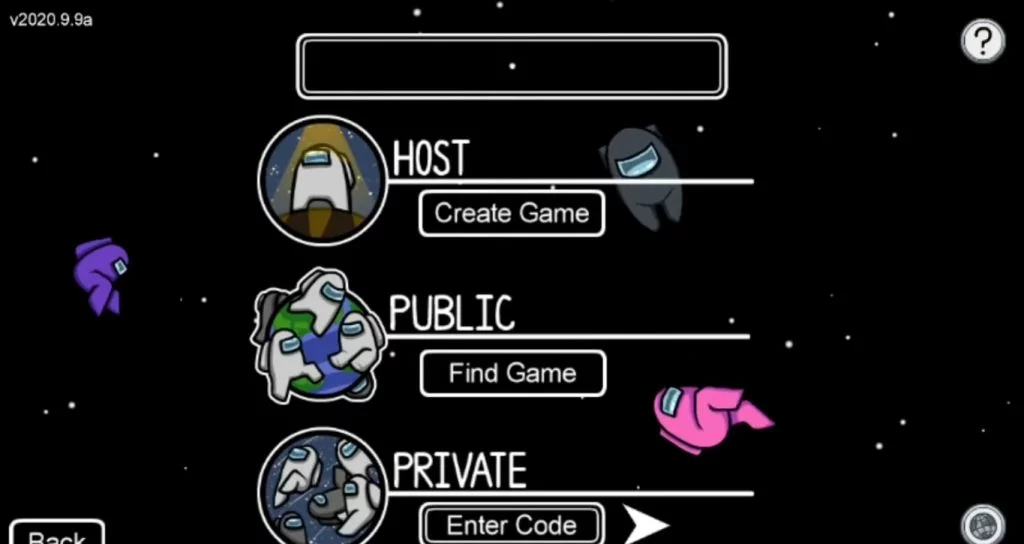Create Game as host

coord(511,213)
